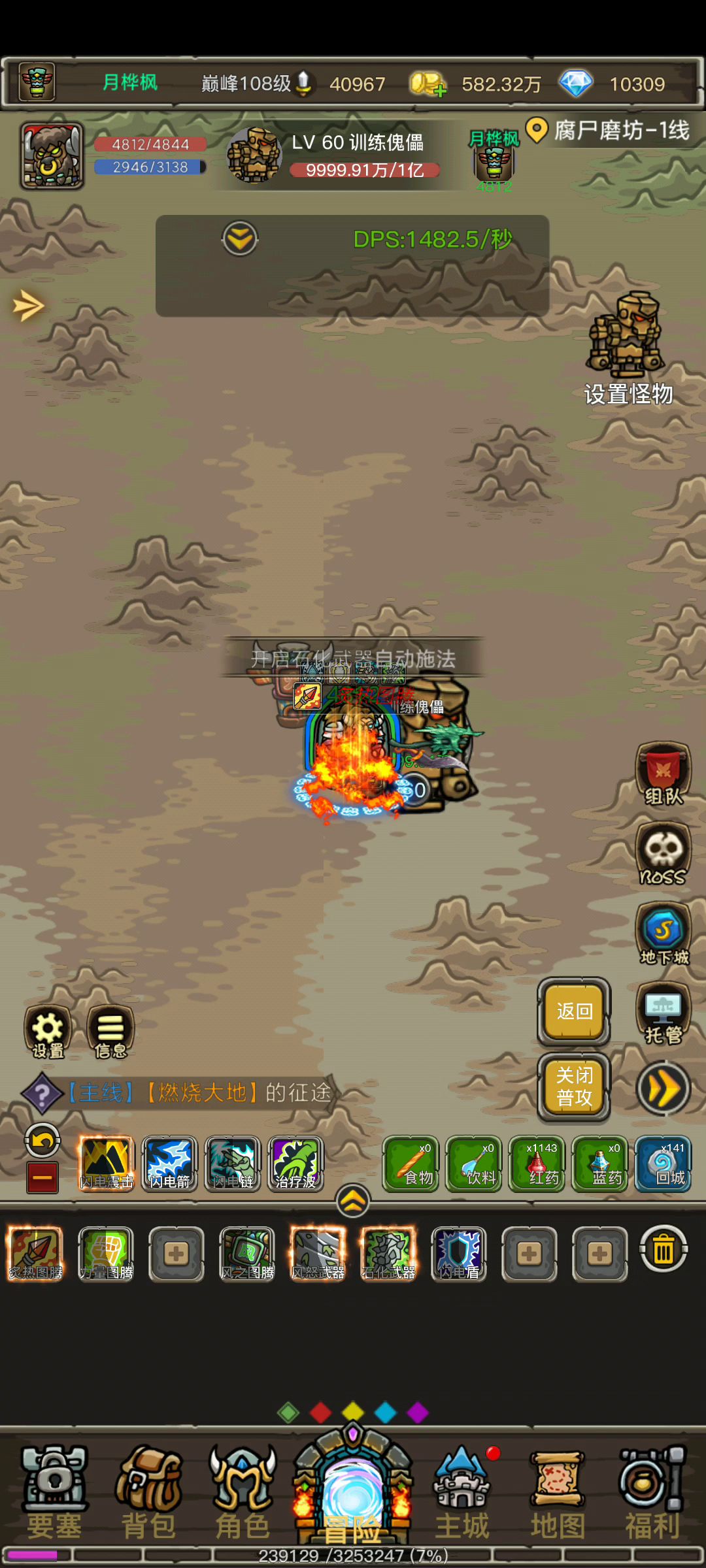Cast the 闪电箭 skill
The height and width of the screenshot is (1568, 706).
pyautogui.click(x=169, y=1164)
